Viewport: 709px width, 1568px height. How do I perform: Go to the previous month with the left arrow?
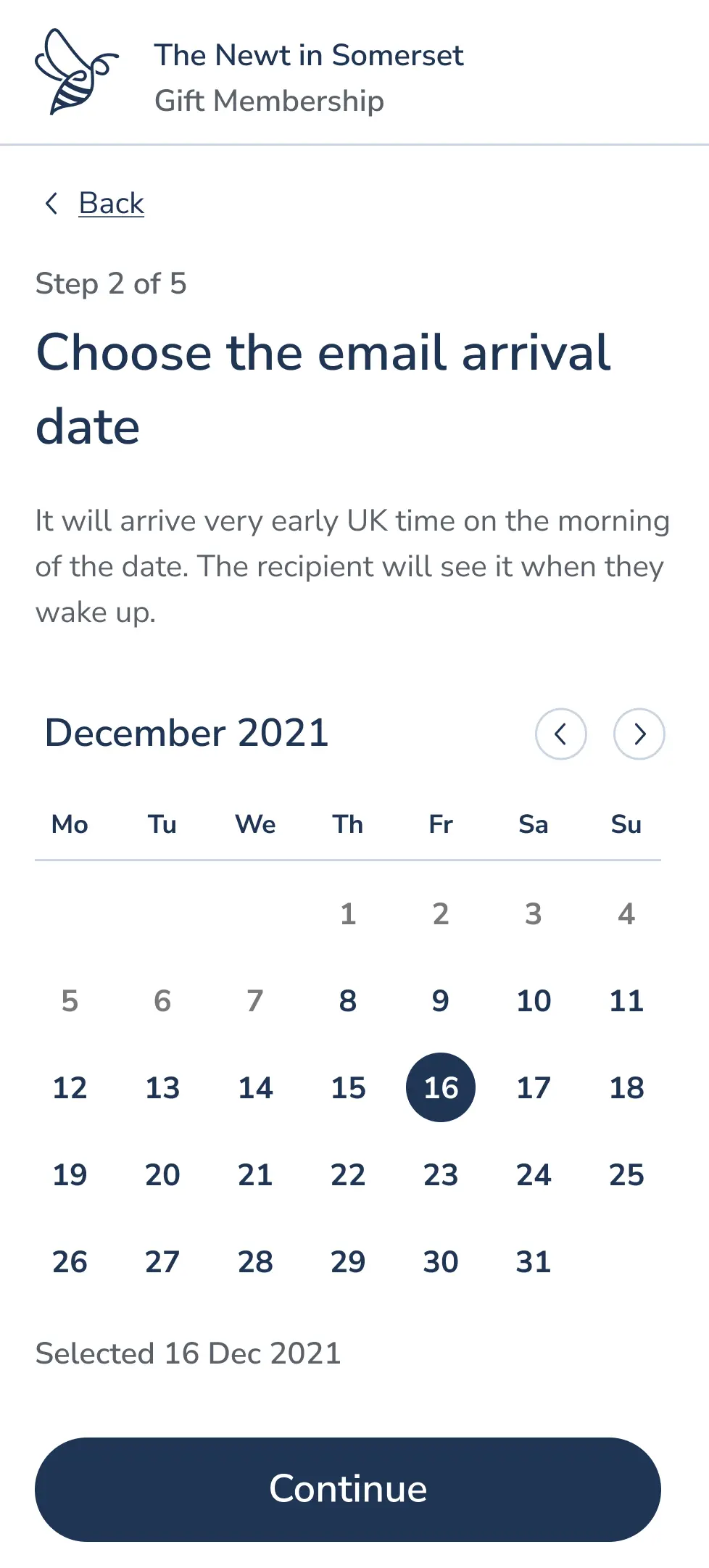coord(561,734)
